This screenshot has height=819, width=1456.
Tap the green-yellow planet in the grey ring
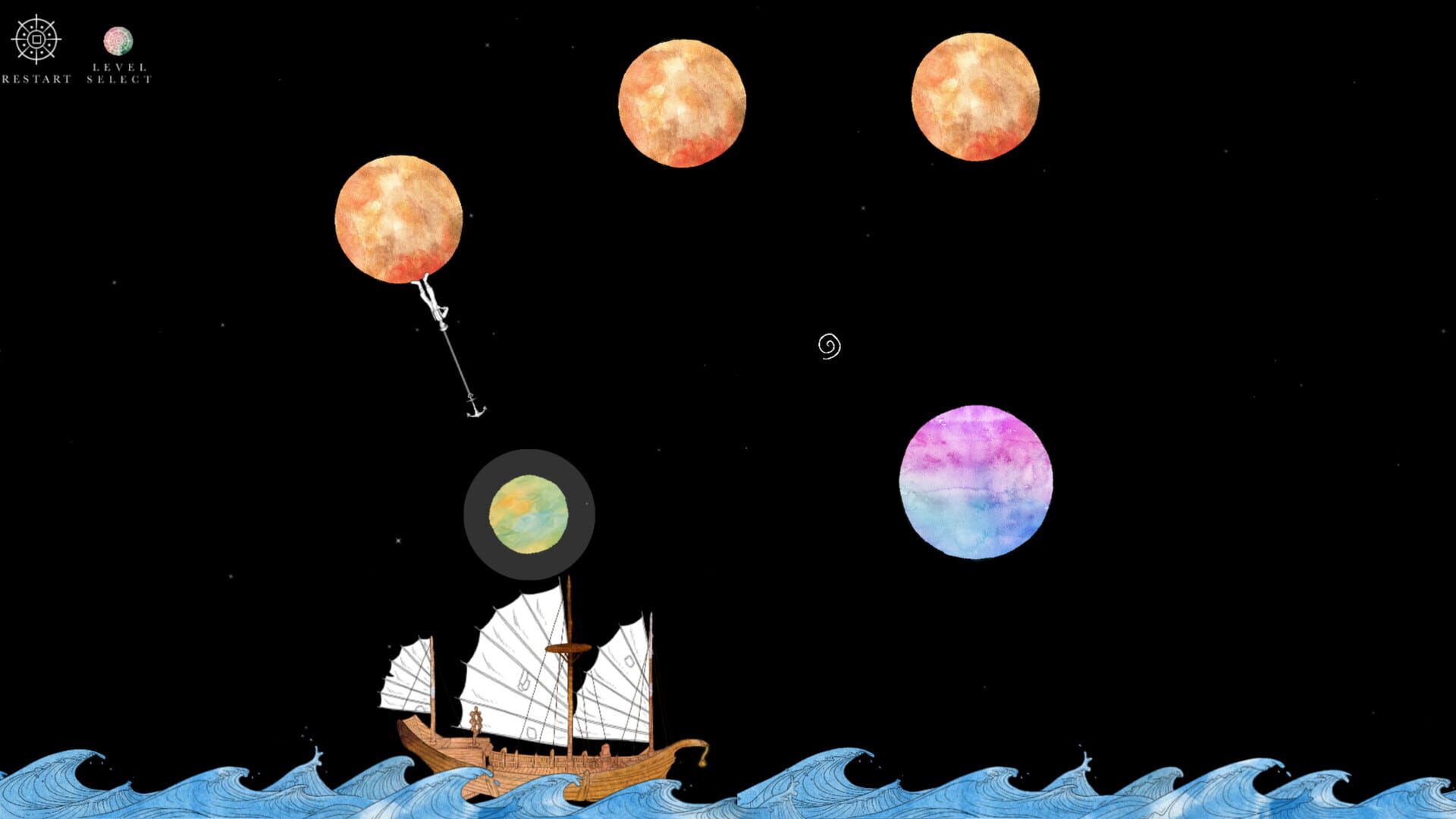coord(529,514)
